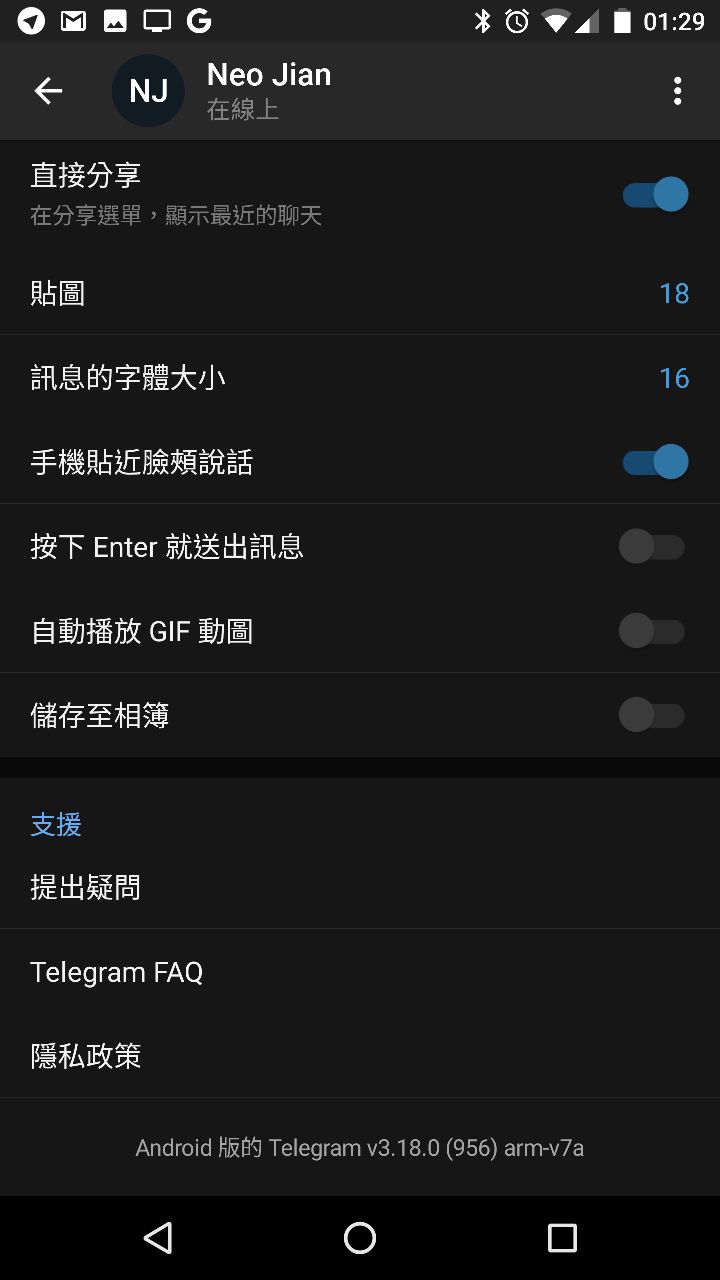View the 隱私政策 privacy policy

pos(360,1056)
